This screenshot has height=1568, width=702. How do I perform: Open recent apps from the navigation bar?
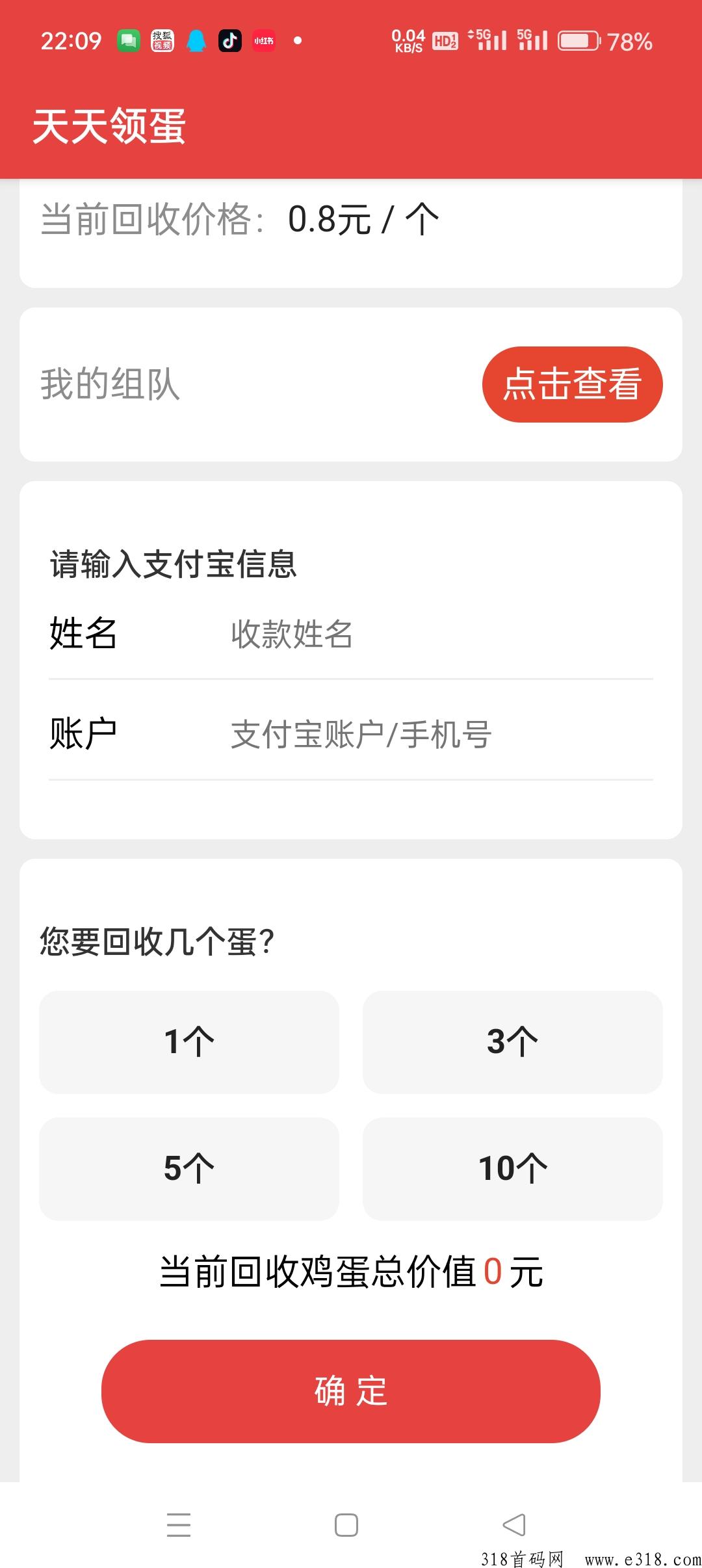(179, 1524)
